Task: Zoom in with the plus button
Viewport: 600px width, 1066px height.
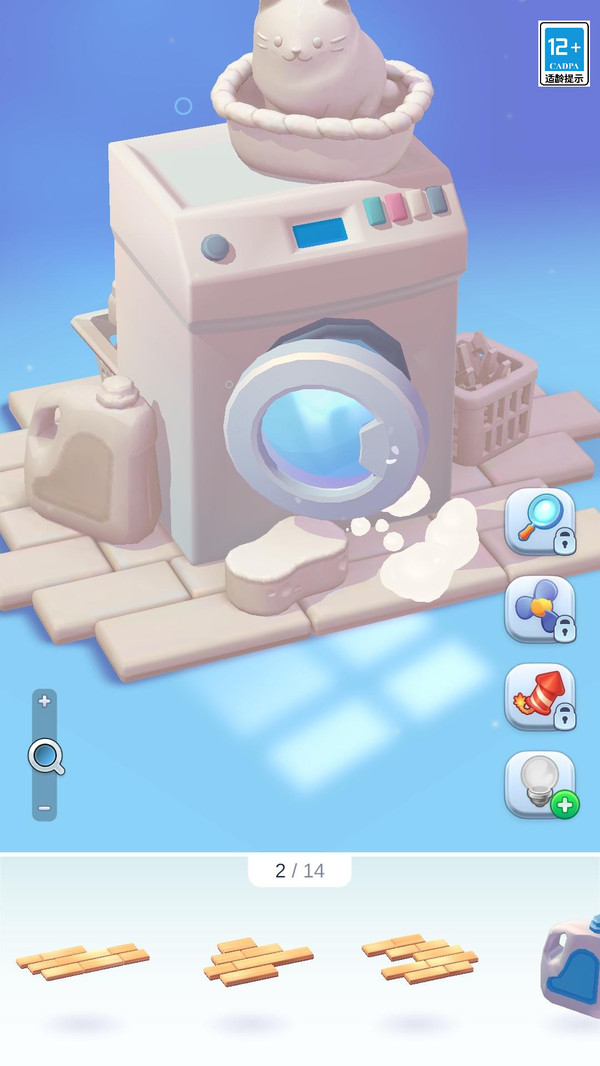Action: point(44,701)
